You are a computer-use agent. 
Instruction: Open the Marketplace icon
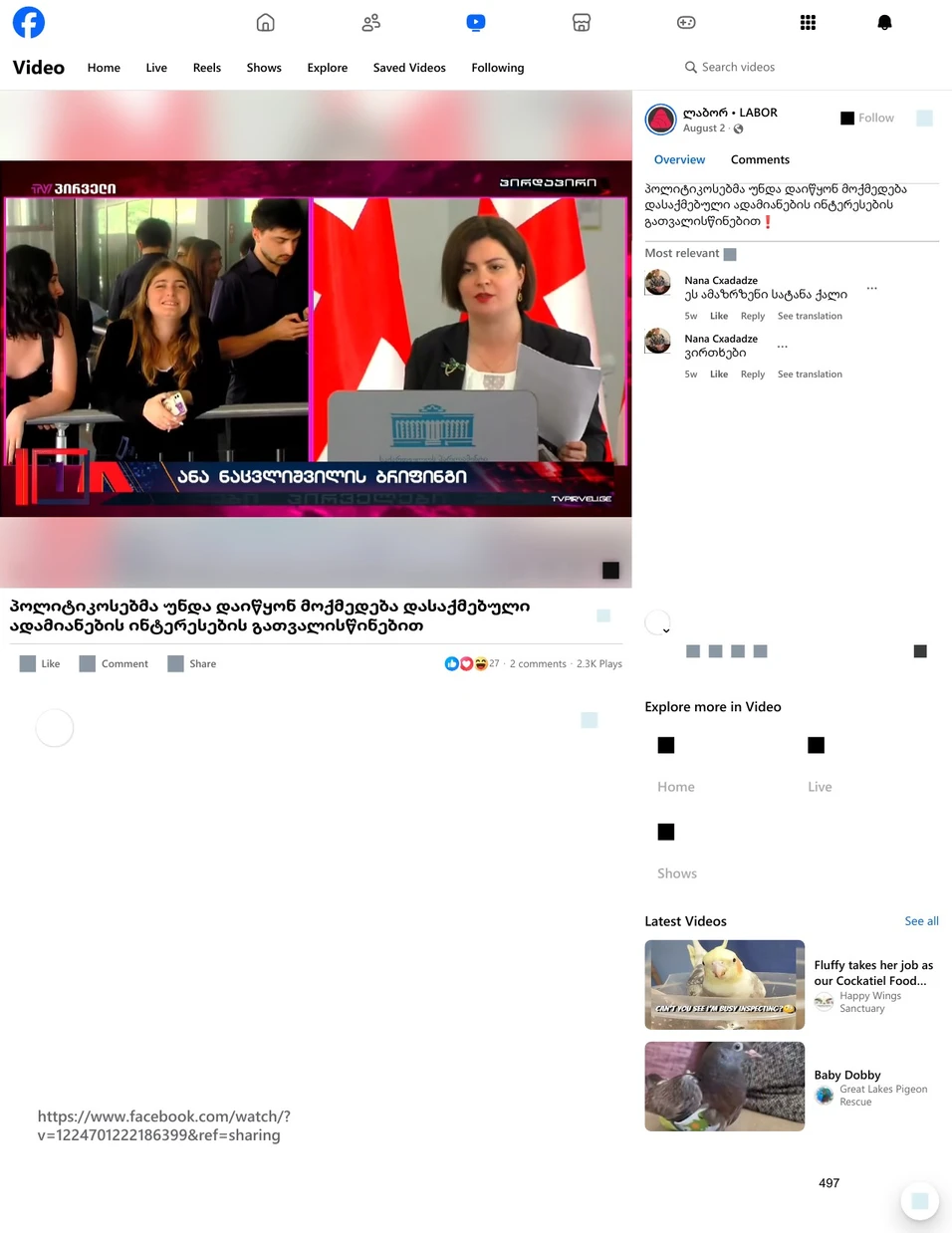point(582,22)
